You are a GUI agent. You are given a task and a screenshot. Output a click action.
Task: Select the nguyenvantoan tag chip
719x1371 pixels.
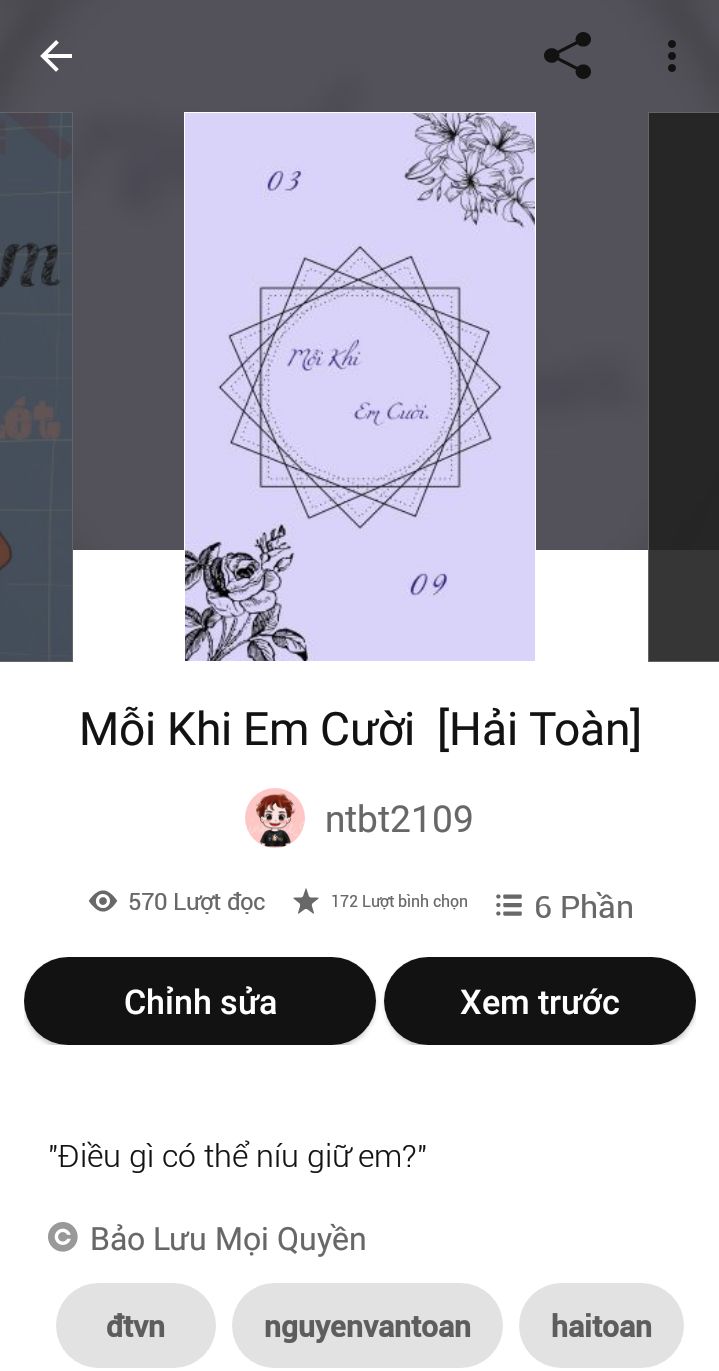coord(367,1326)
